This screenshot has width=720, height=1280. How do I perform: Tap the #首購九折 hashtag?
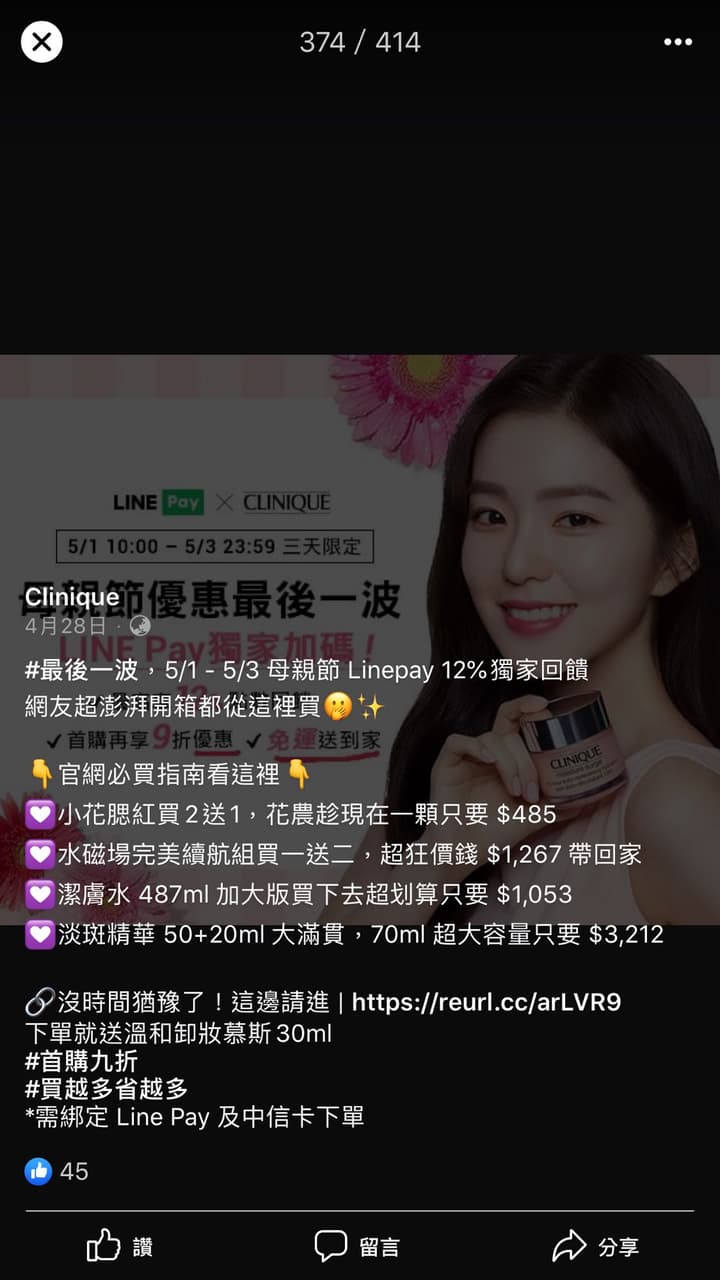81,1061
